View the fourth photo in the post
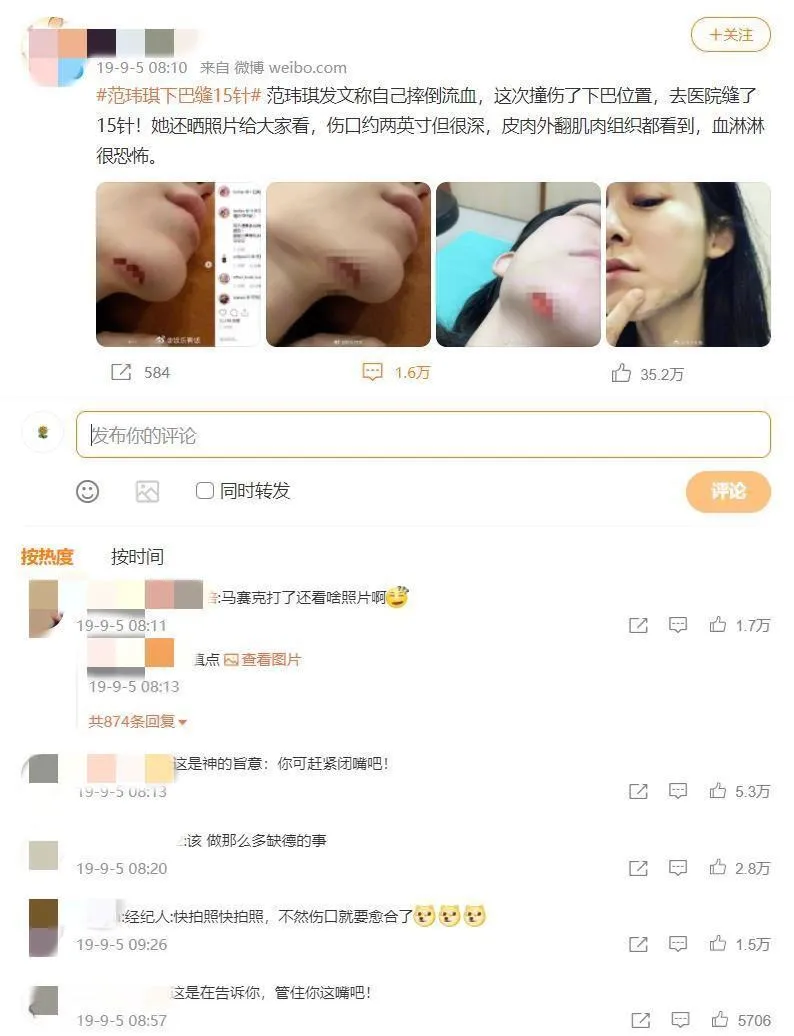 (688, 264)
